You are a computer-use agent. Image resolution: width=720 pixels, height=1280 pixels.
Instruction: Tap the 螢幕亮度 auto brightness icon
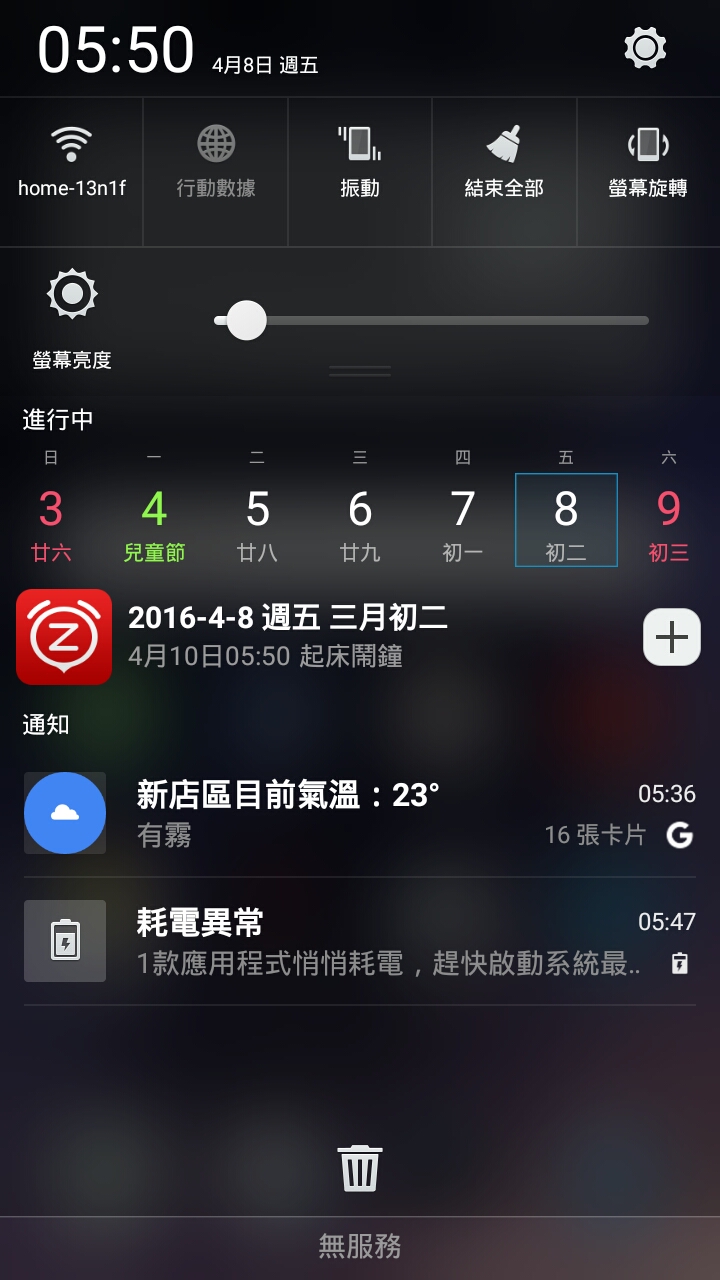pos(72,294)
